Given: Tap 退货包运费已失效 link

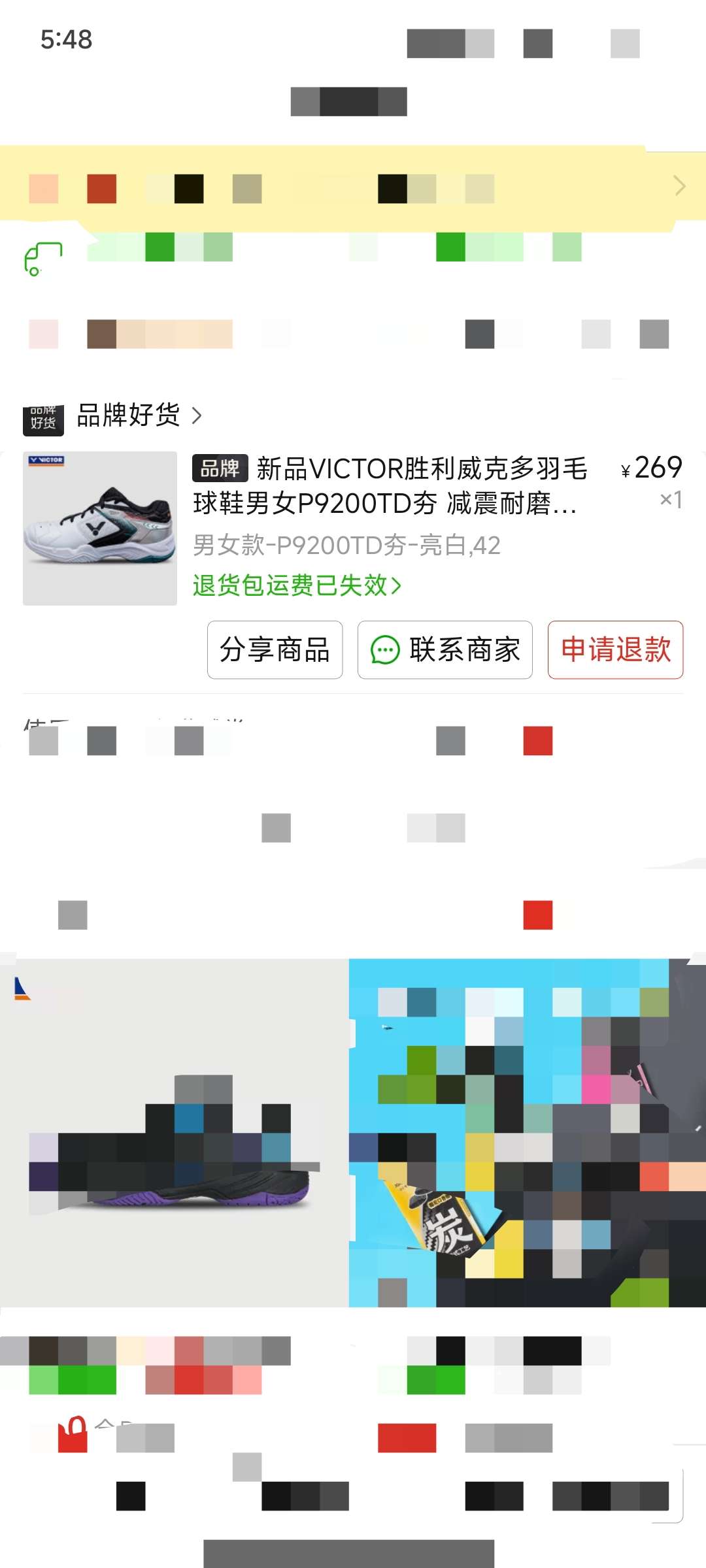Looking at the screenshot, I should pyautogui.click(x=296, y=585).
